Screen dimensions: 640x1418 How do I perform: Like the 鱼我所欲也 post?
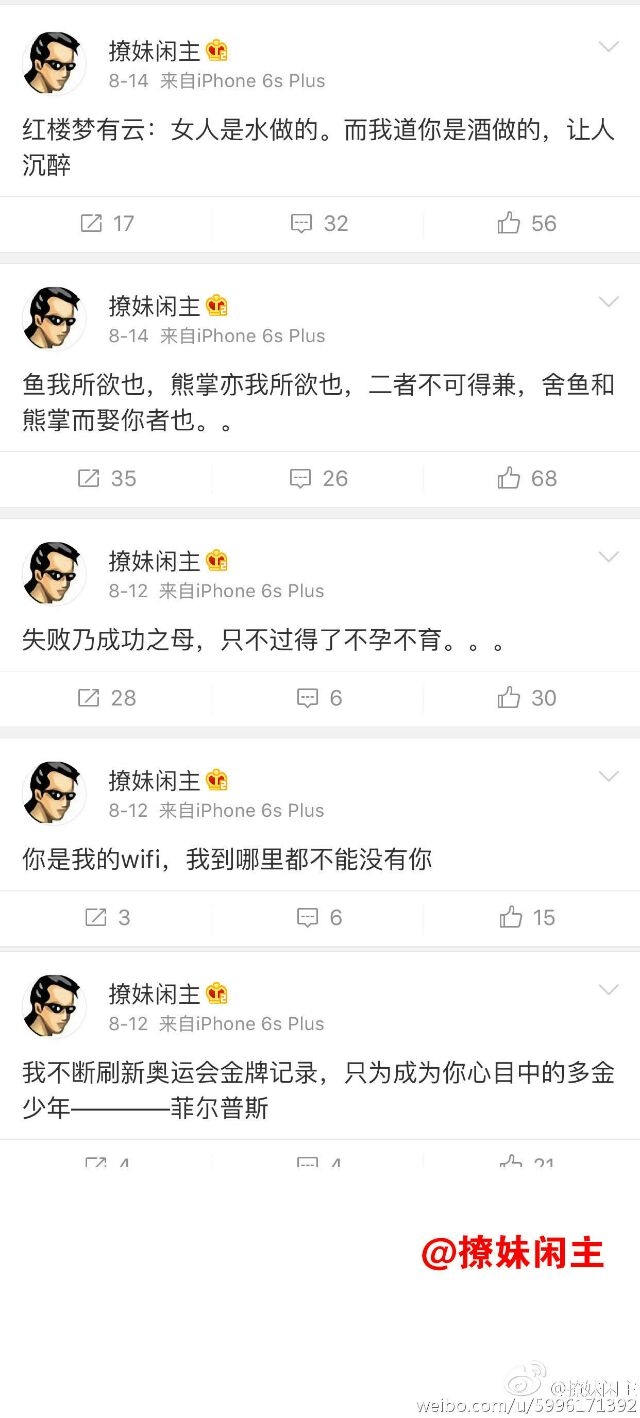pyautogui.click(x=527, y=478)
